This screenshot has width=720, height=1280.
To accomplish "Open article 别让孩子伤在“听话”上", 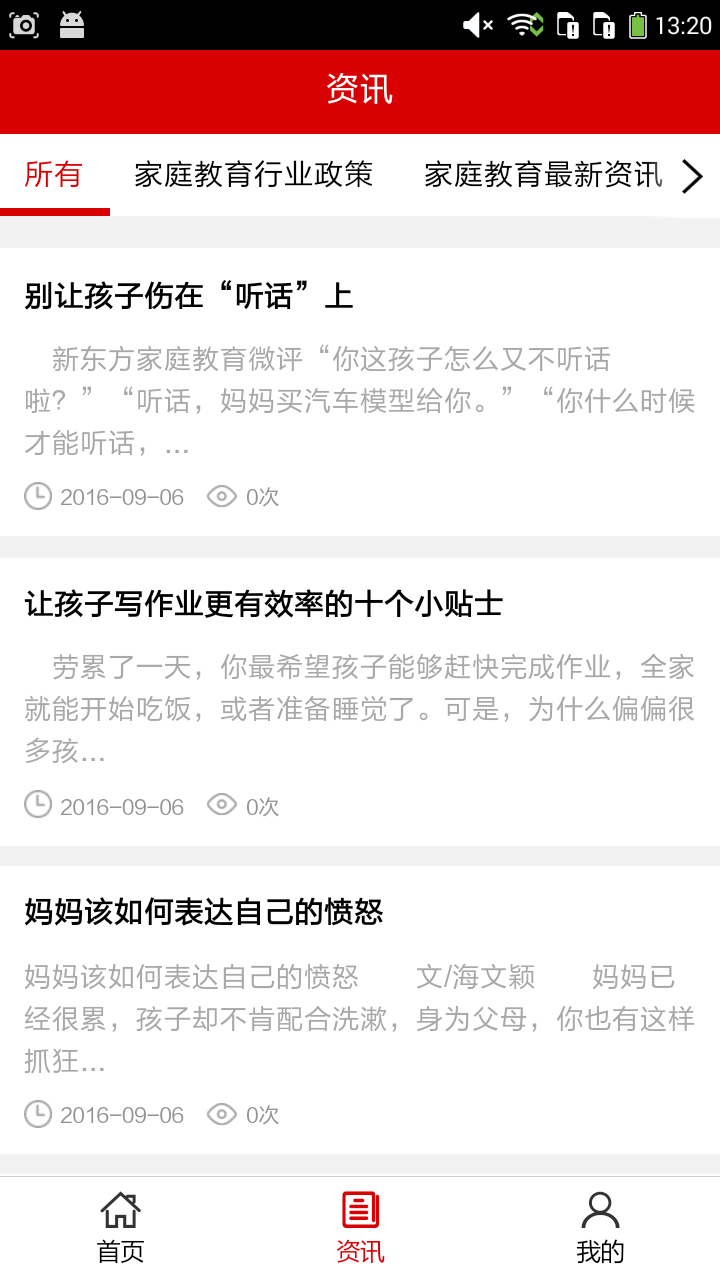I will [x=188, y=296].
